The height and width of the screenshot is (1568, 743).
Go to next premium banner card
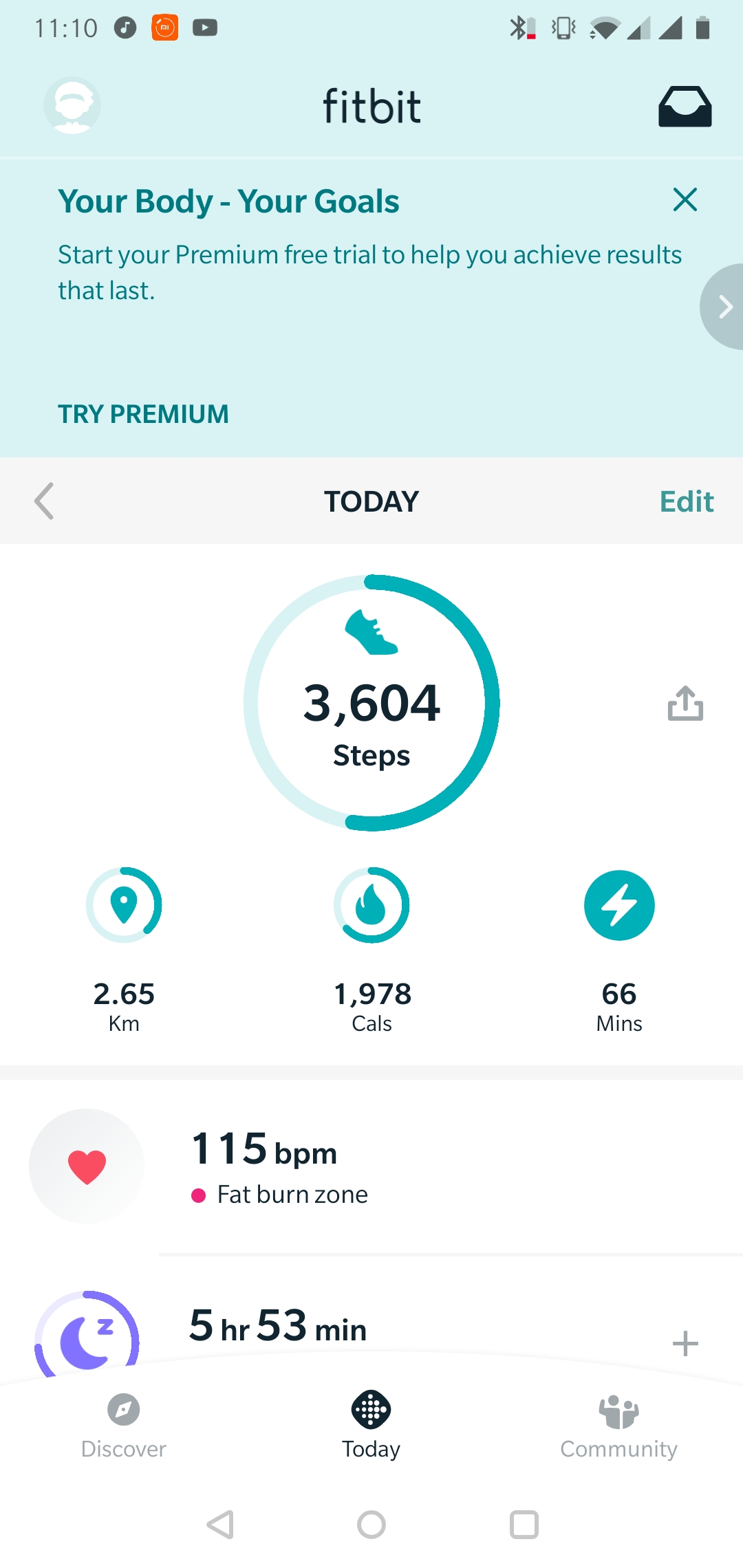(722, 307)
